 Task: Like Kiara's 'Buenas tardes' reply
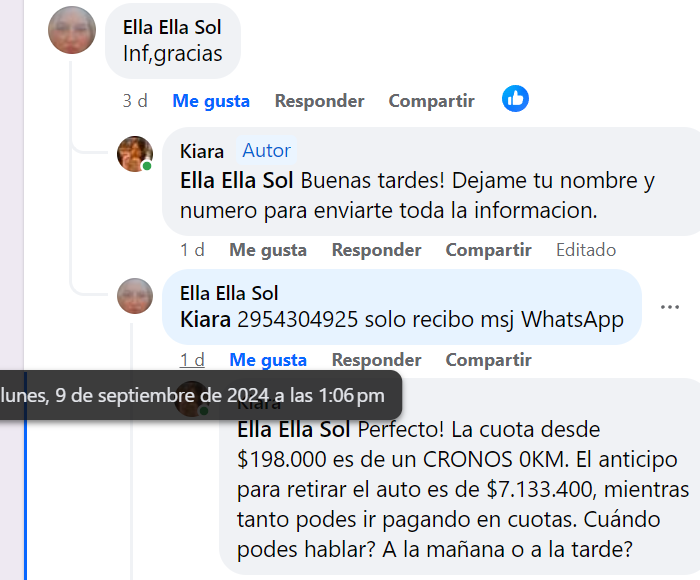[x=268, y=250]
